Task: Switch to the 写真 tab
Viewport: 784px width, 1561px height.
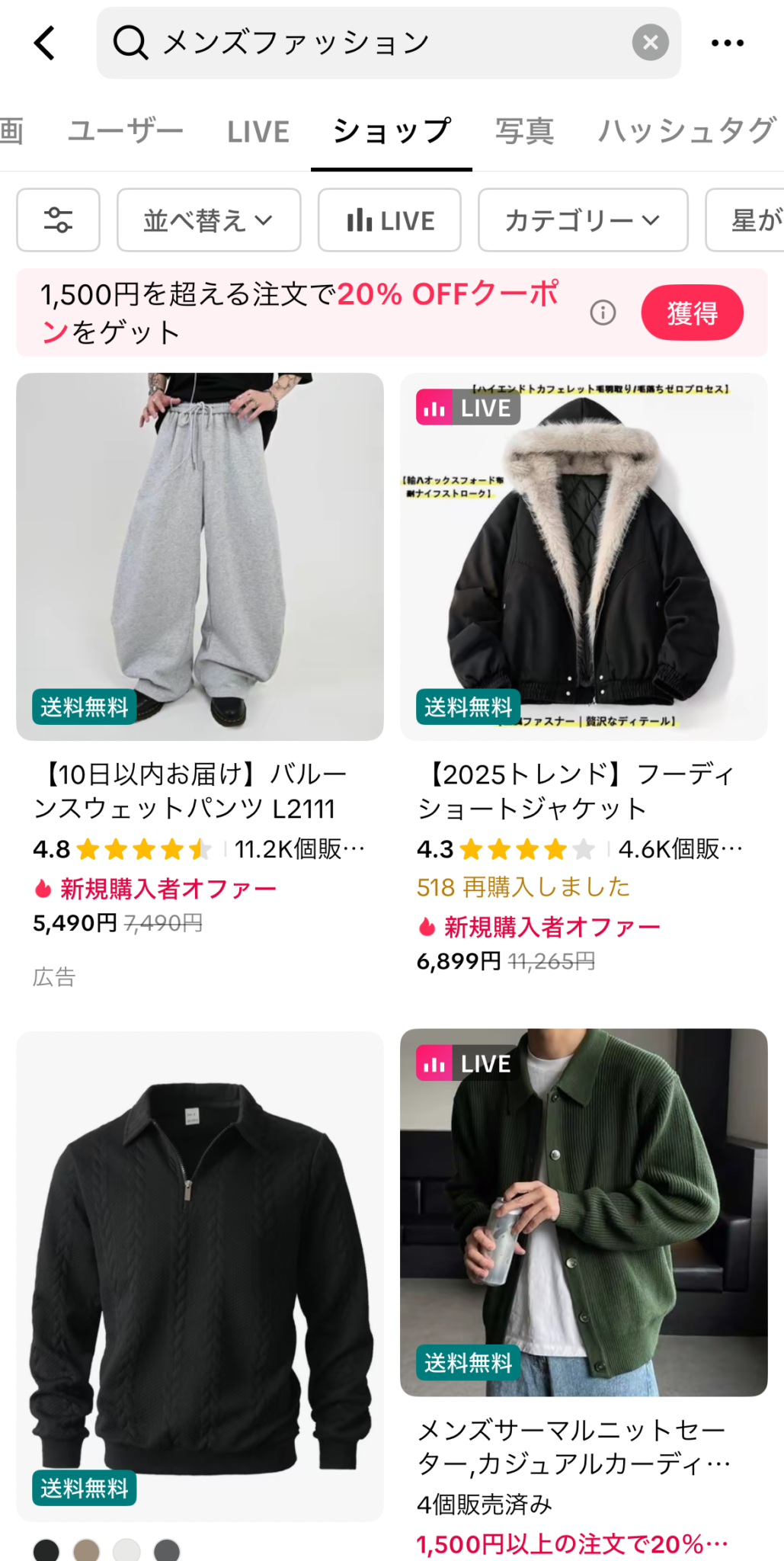Action: [x=524, y=131]
